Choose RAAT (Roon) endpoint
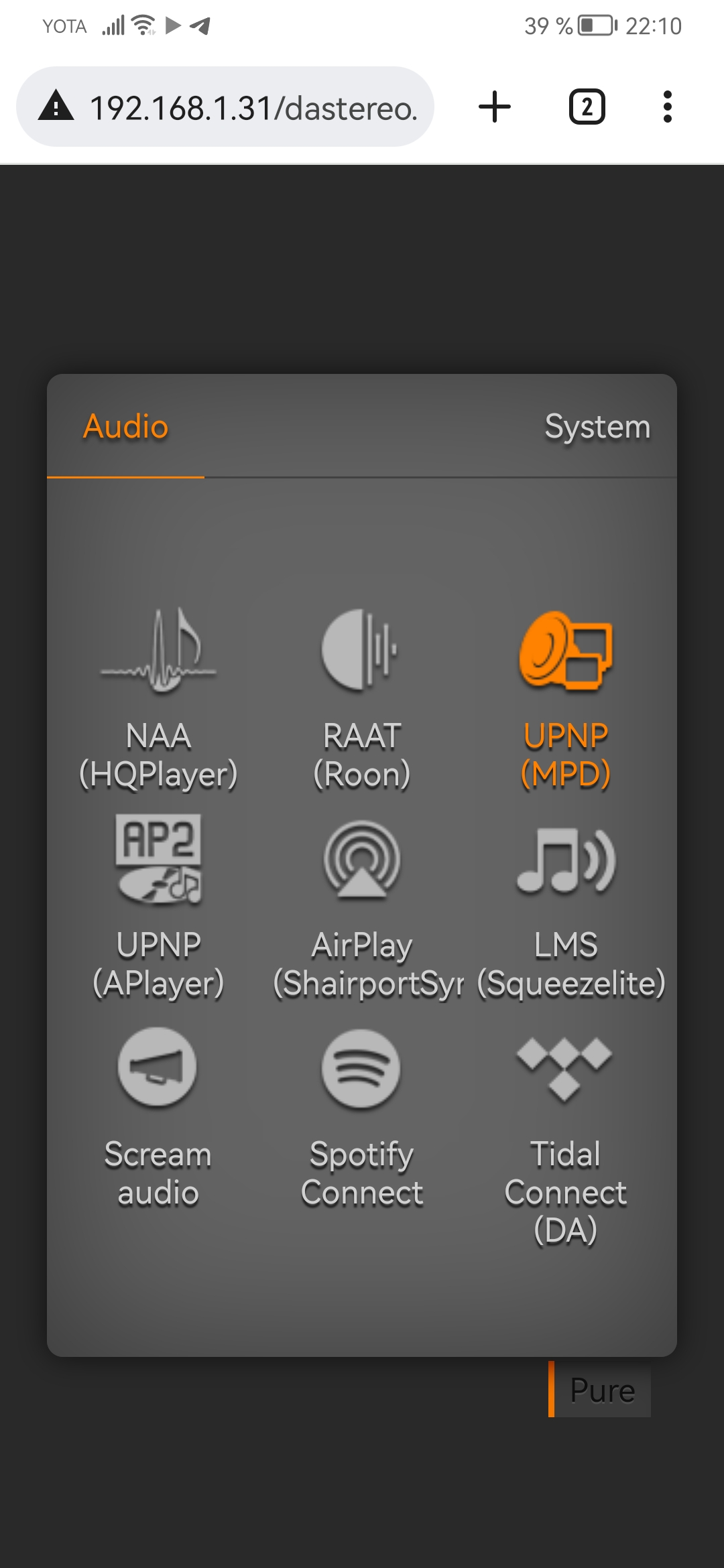The image size is (724, 1568). pyautogui.click(x=362, y=697)
